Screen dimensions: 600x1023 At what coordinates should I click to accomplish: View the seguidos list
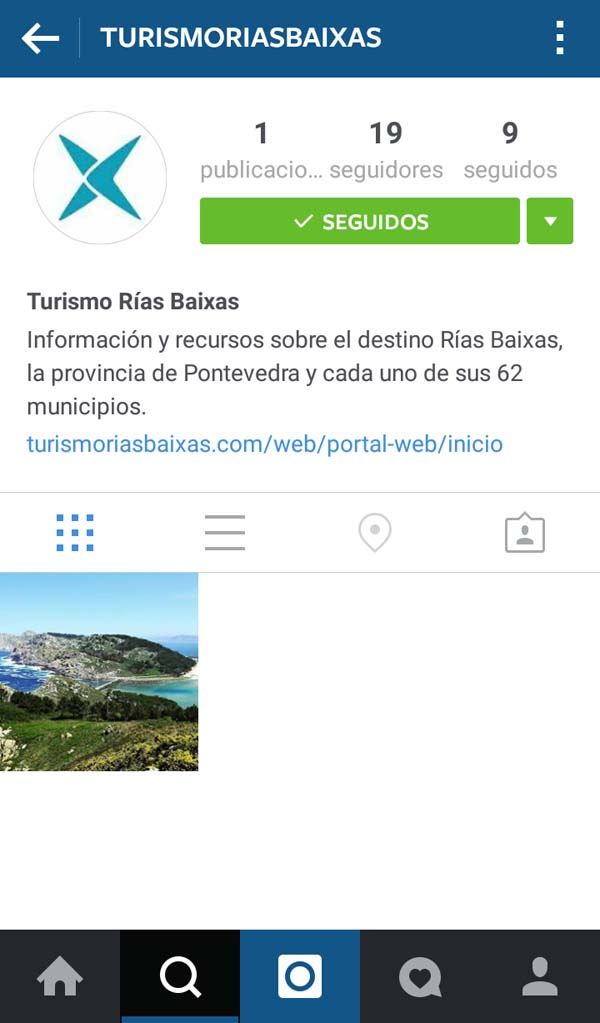pyautogui.click(x=510, y=150)
